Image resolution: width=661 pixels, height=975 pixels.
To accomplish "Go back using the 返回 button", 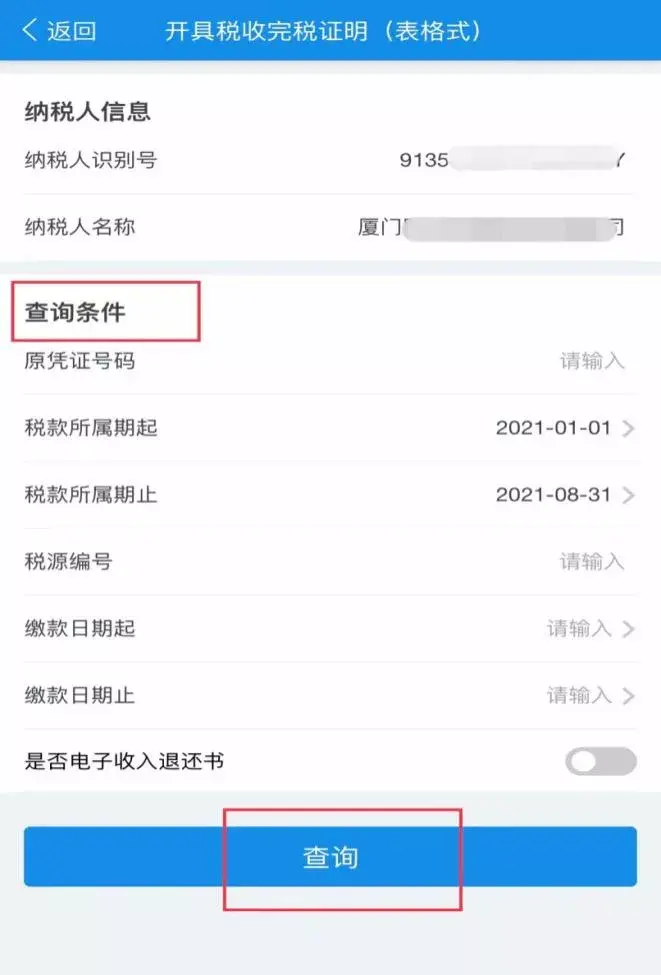I will (58, 31).
